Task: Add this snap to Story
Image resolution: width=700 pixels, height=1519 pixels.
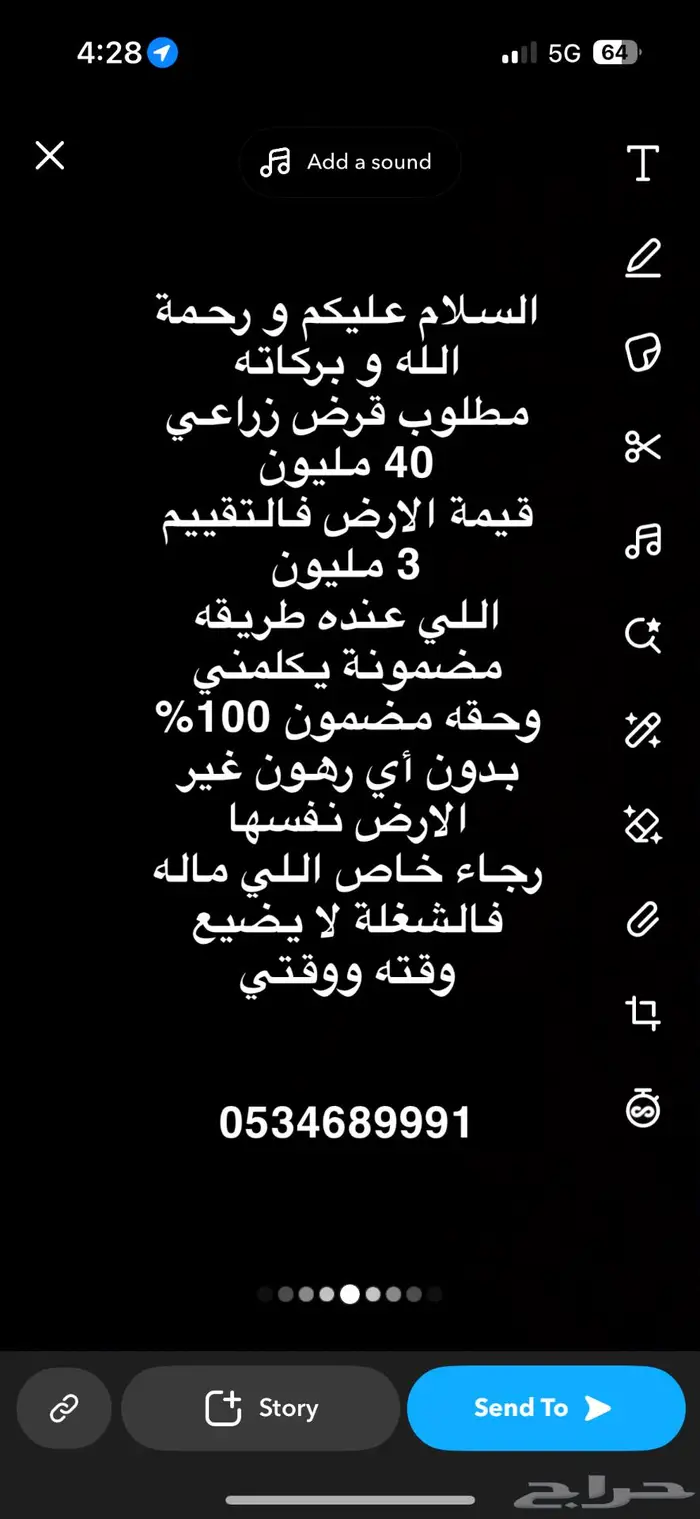Action: tap(262, 1408)
